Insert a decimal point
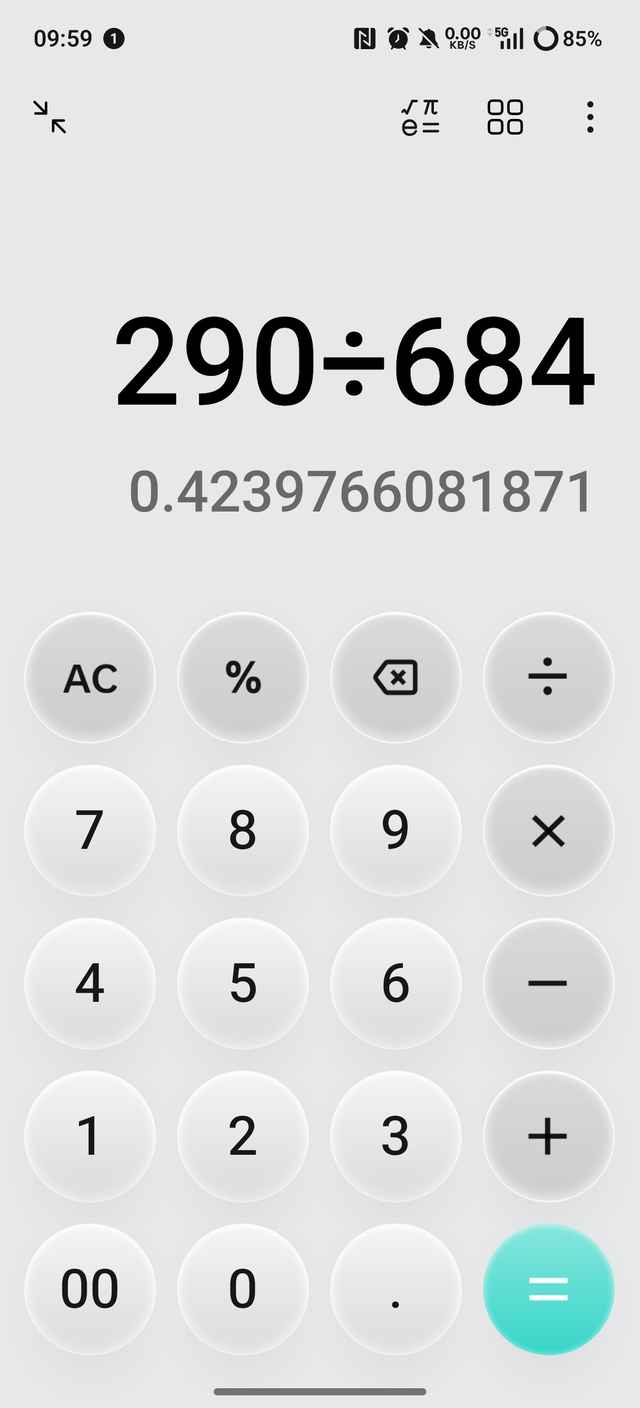This screenshot has height=1408, width=640. tap(396, 1289)
